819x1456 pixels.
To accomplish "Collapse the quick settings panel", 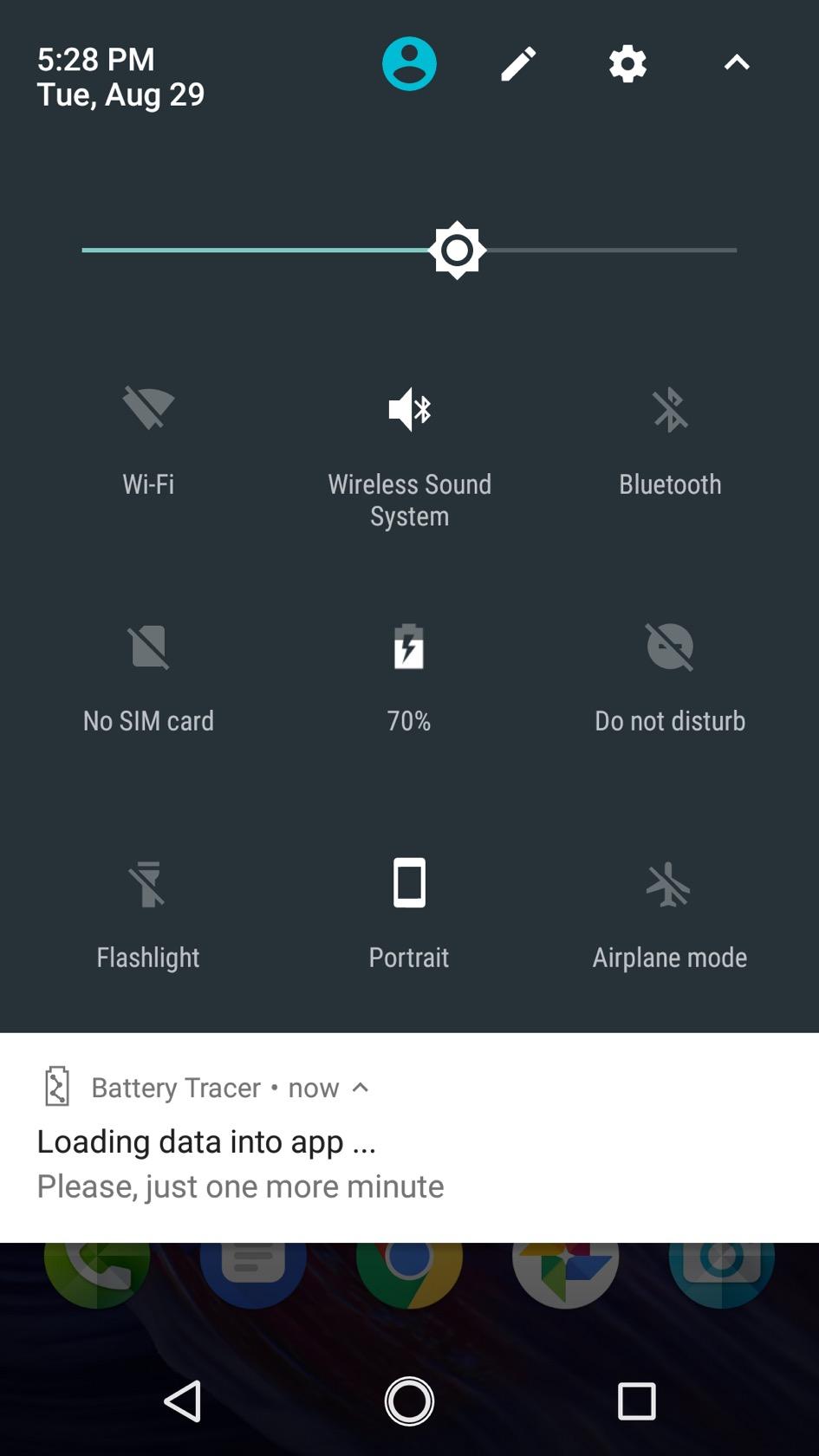I will point(737,63).
